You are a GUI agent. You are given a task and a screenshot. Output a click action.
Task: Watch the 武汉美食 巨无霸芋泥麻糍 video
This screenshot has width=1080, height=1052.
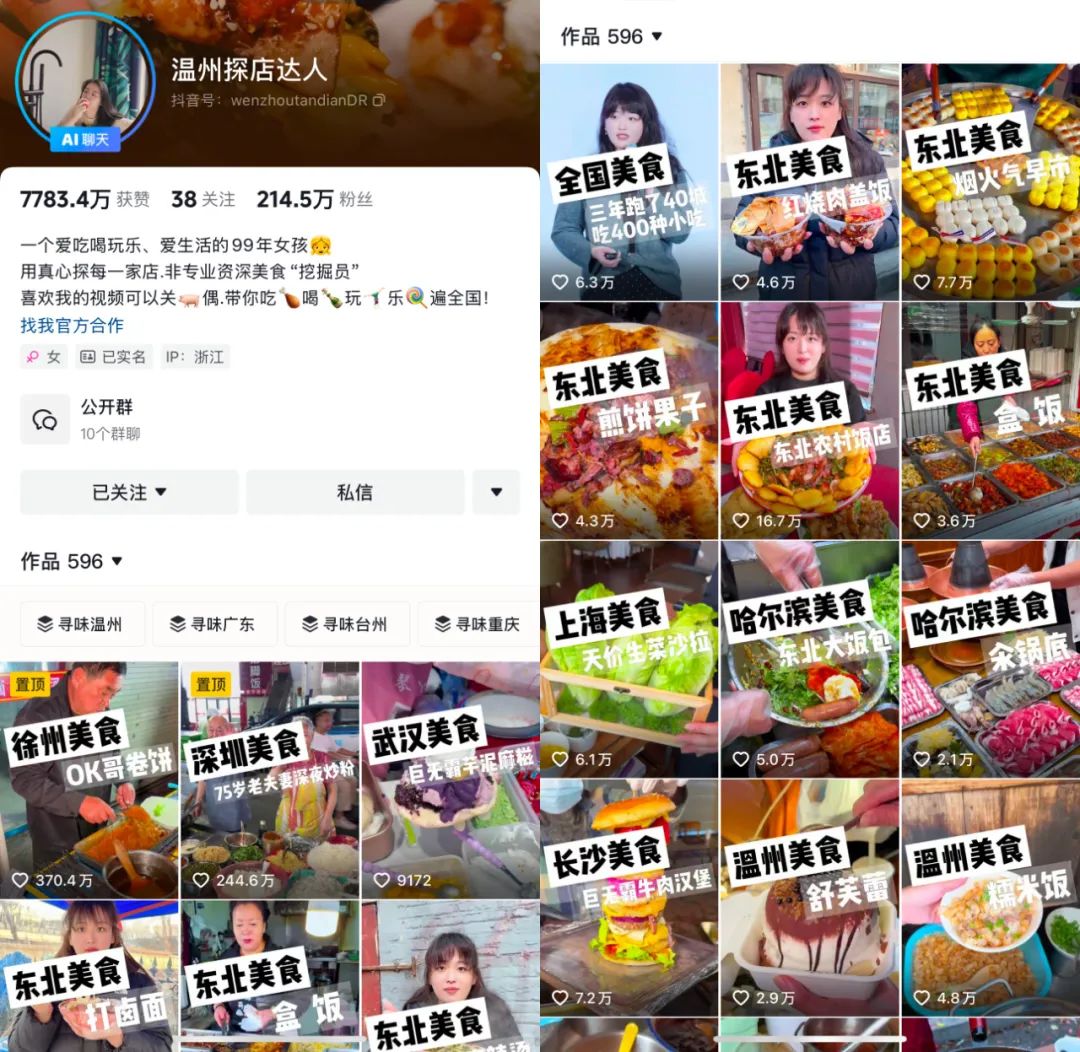click(450, 780)
